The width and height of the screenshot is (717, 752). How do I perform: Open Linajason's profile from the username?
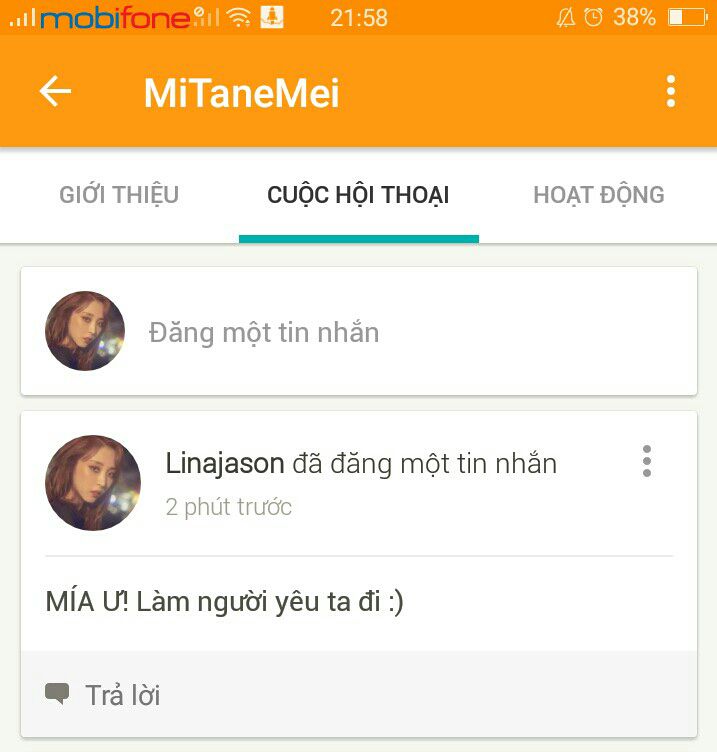(225, 464)
